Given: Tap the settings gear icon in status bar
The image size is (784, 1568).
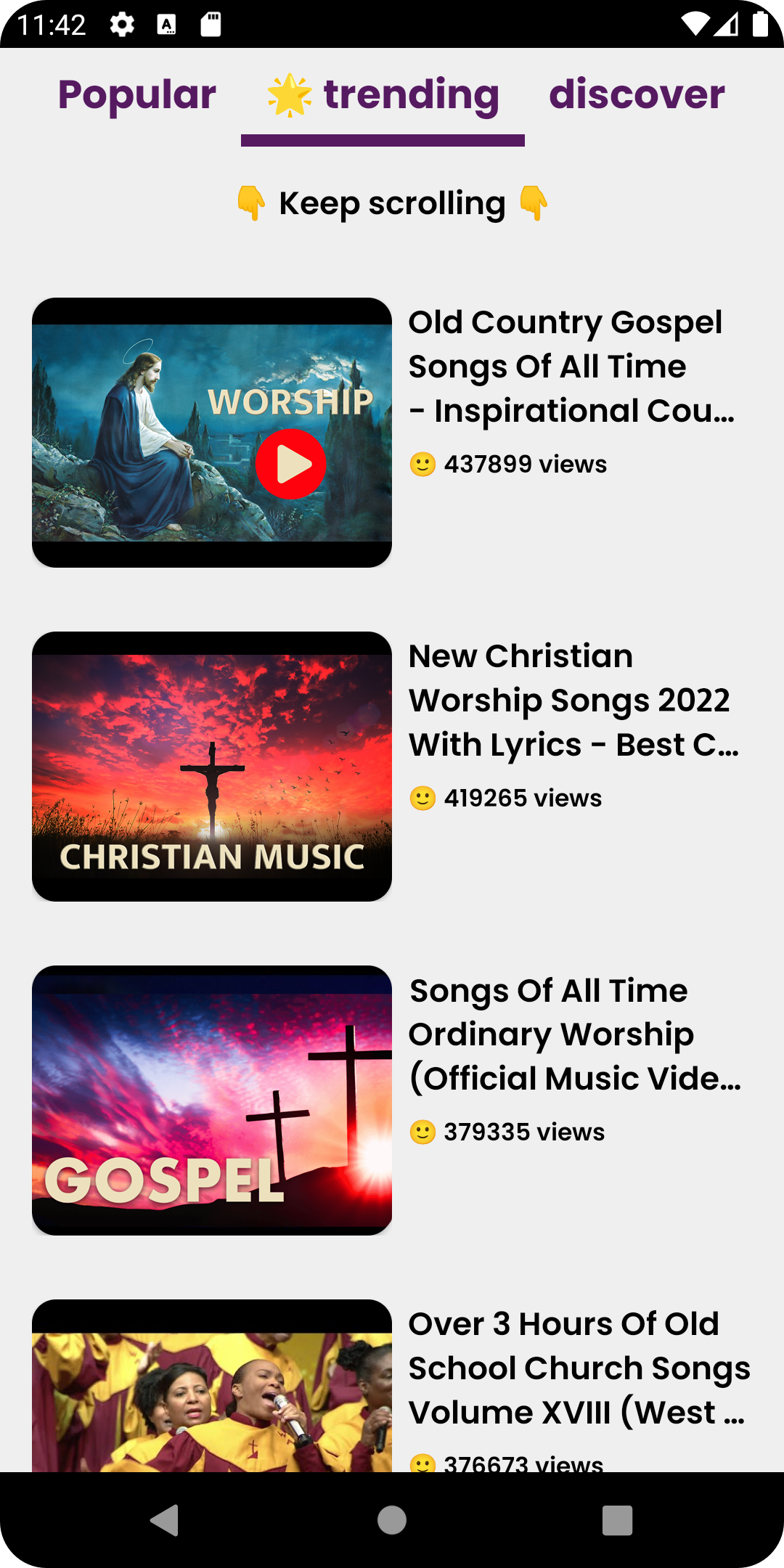Looking at the screenshot, I should click(x=121, y=24).
